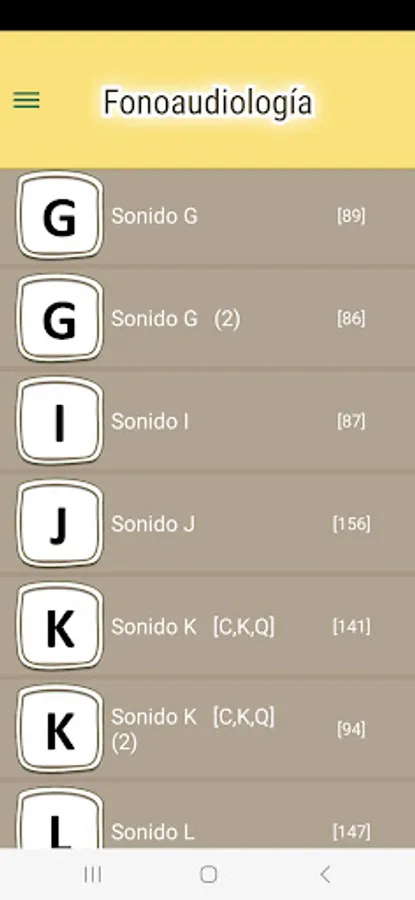Open the hamburger drawer menu
Viewport: 415px width, 900px height.
(26, 100)
